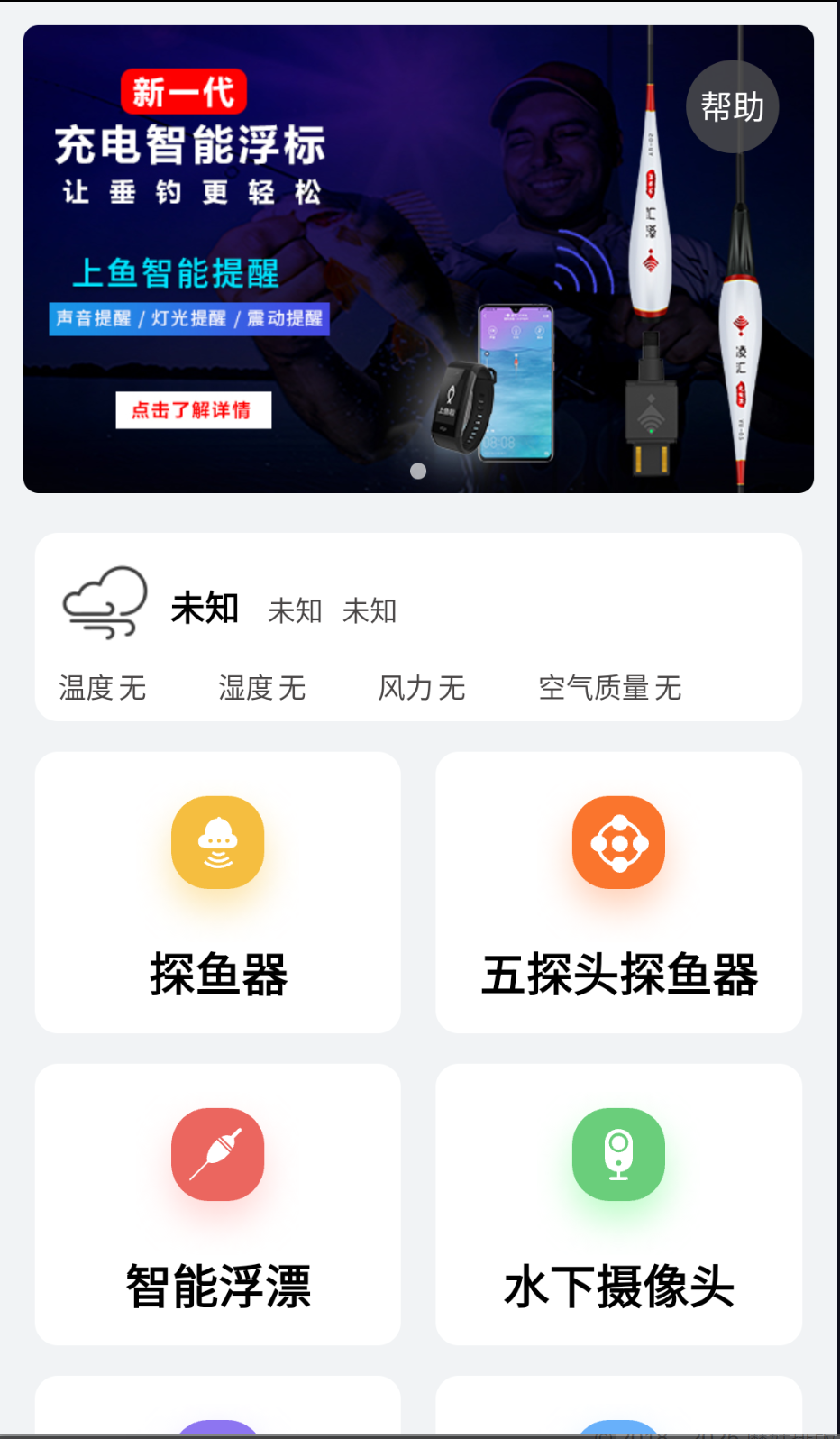Click the carousel dot indicator on banner
840x1439 pixels.
418,470
